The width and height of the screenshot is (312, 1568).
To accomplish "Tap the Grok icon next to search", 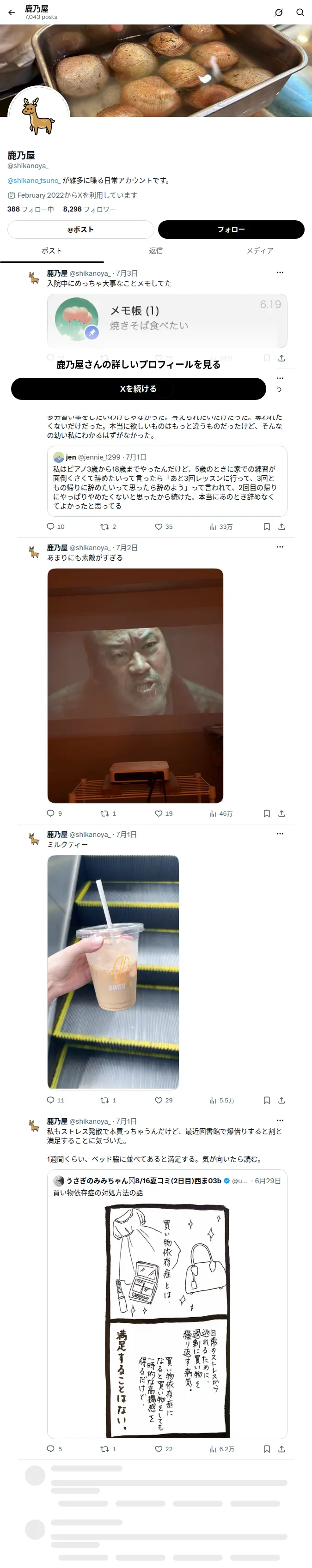I will (278, 12).
